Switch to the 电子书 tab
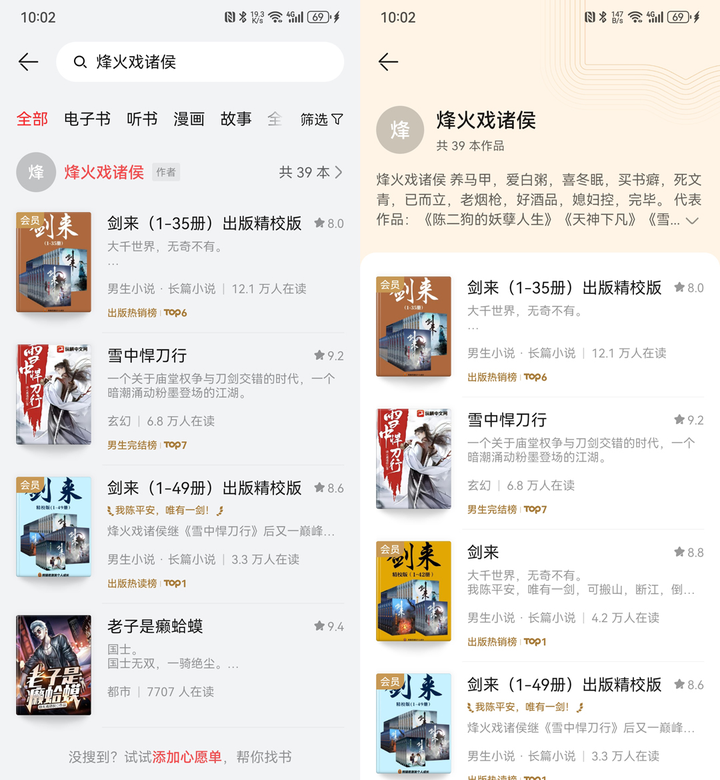This screenshot has width=720, height=780. click(87, 119)
